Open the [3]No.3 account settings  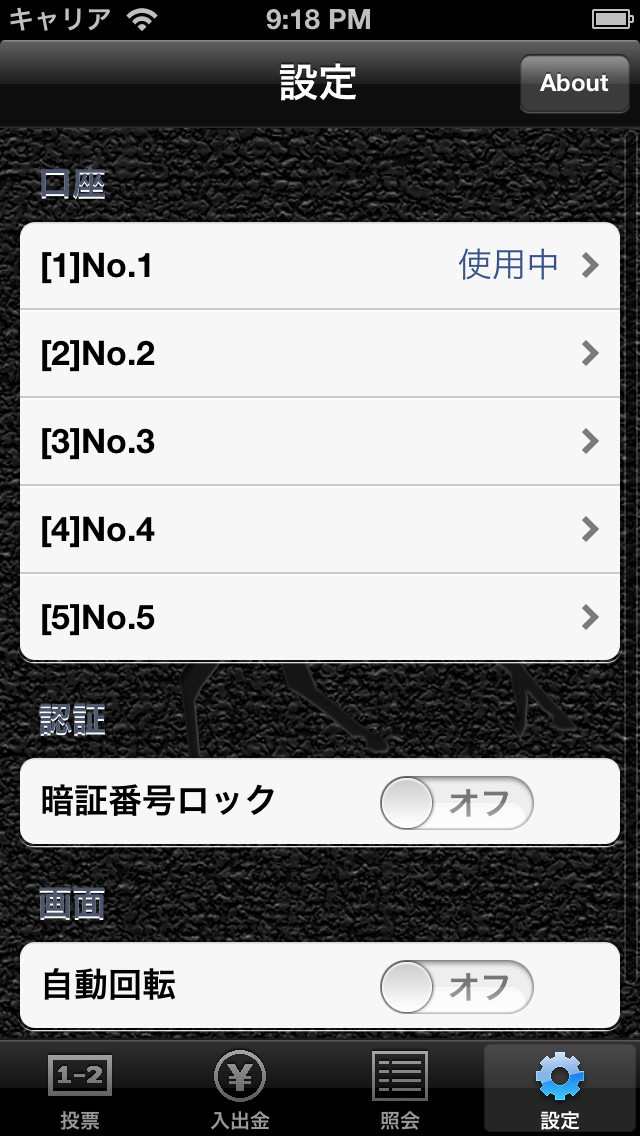point(320,441)
